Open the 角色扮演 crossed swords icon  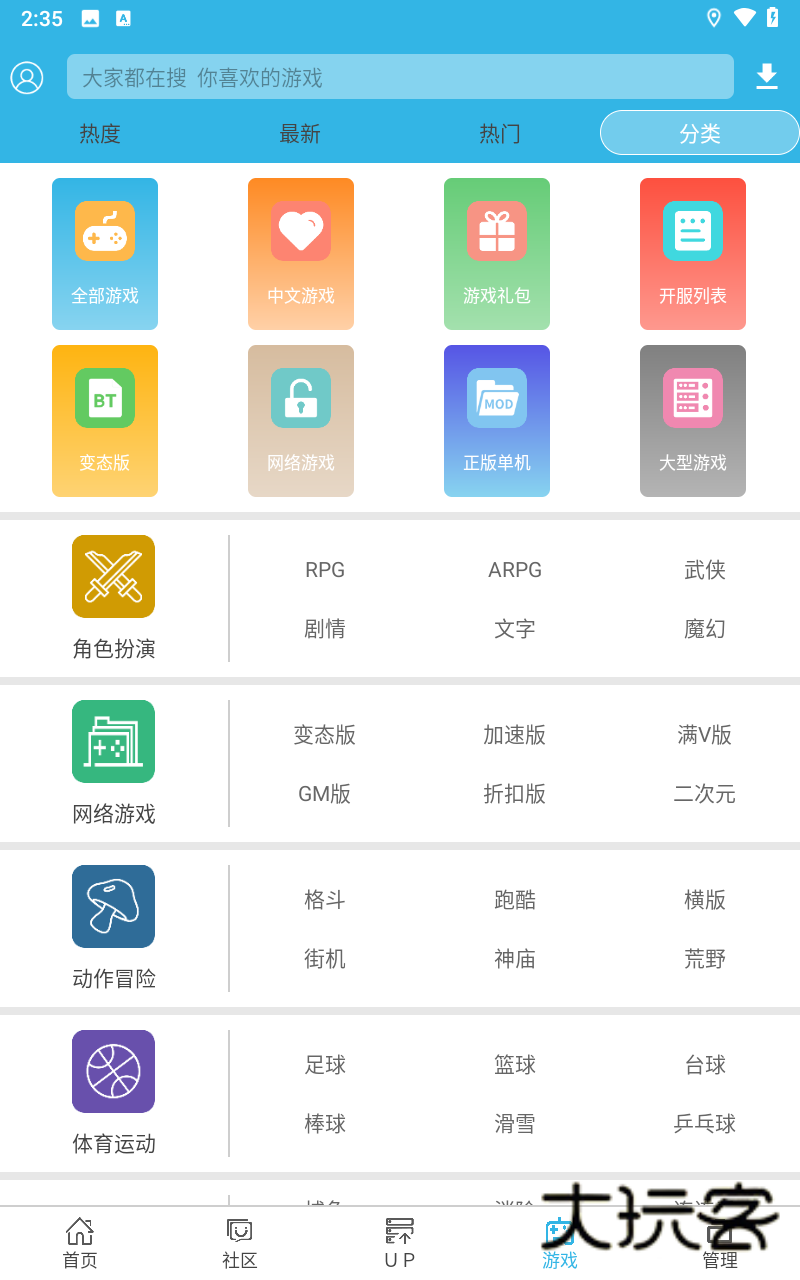coord(113,576)
